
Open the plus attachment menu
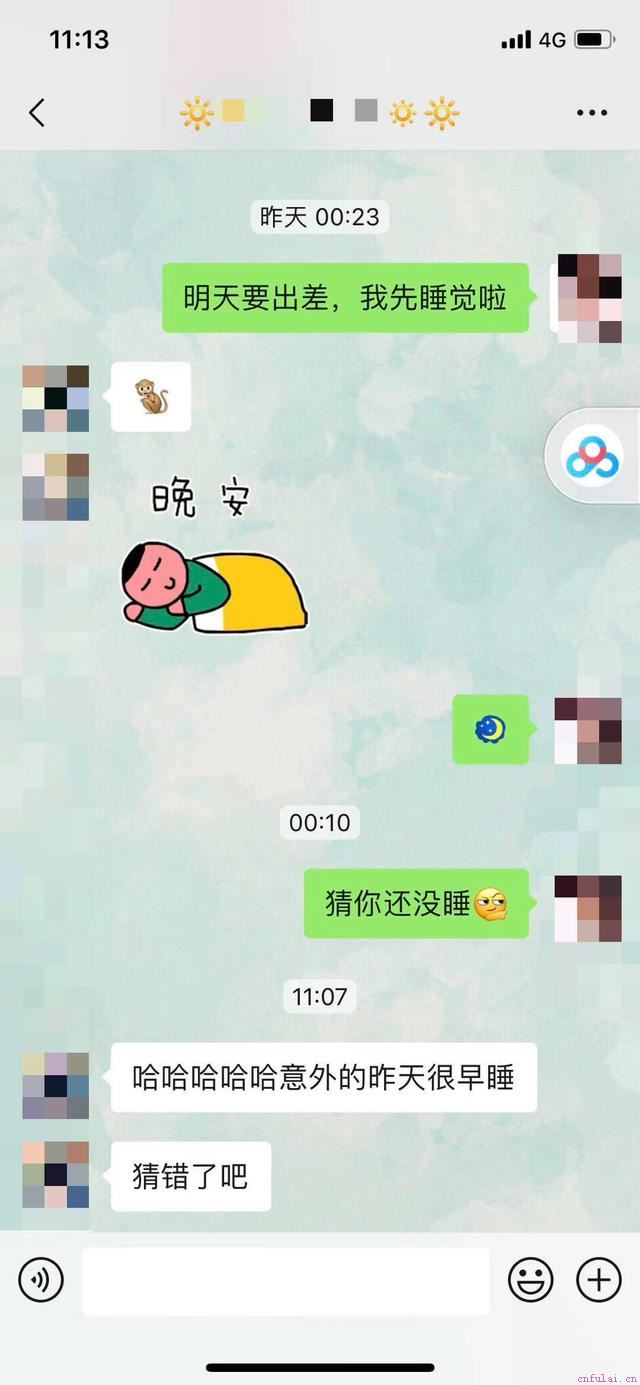[x=598, y=1279]
